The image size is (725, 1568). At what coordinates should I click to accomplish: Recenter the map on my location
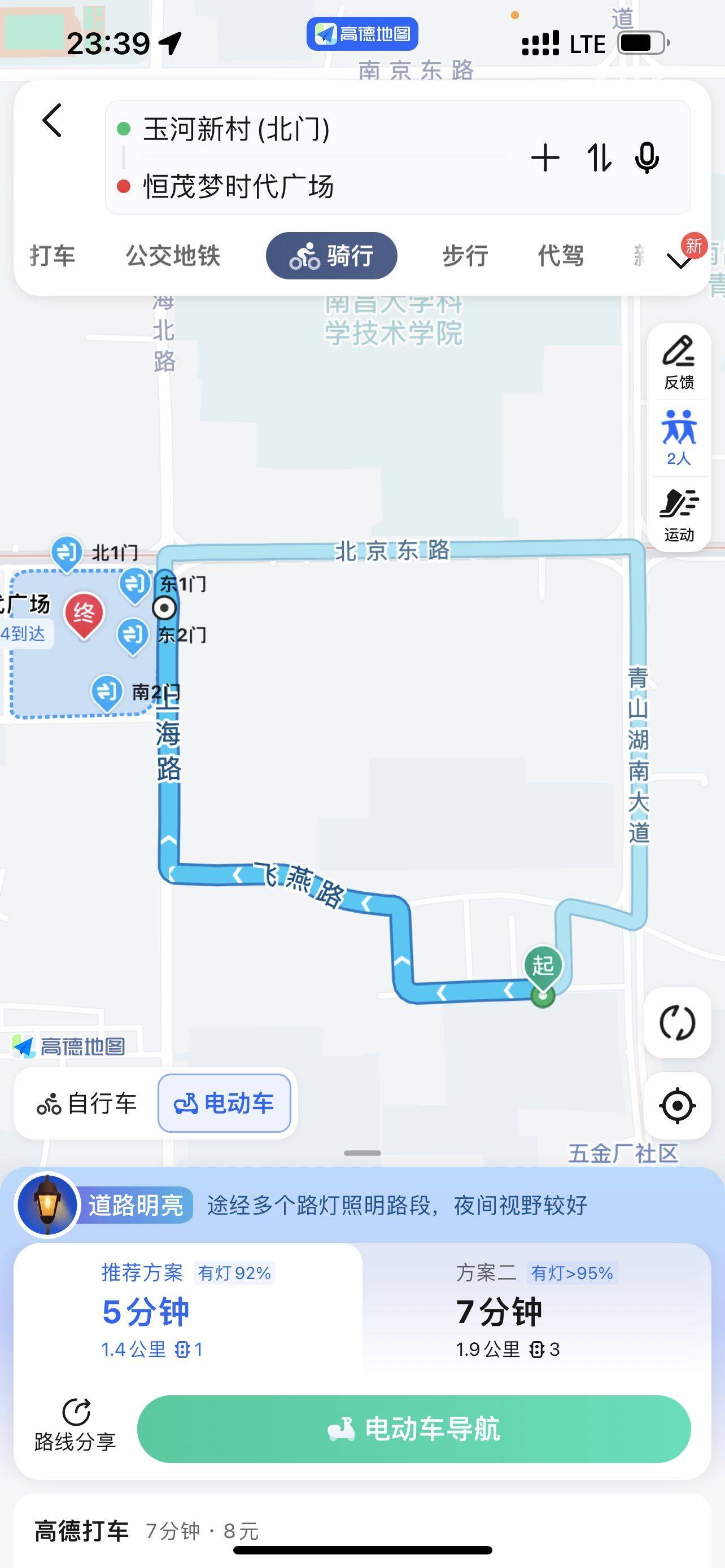click(677, 1105)
